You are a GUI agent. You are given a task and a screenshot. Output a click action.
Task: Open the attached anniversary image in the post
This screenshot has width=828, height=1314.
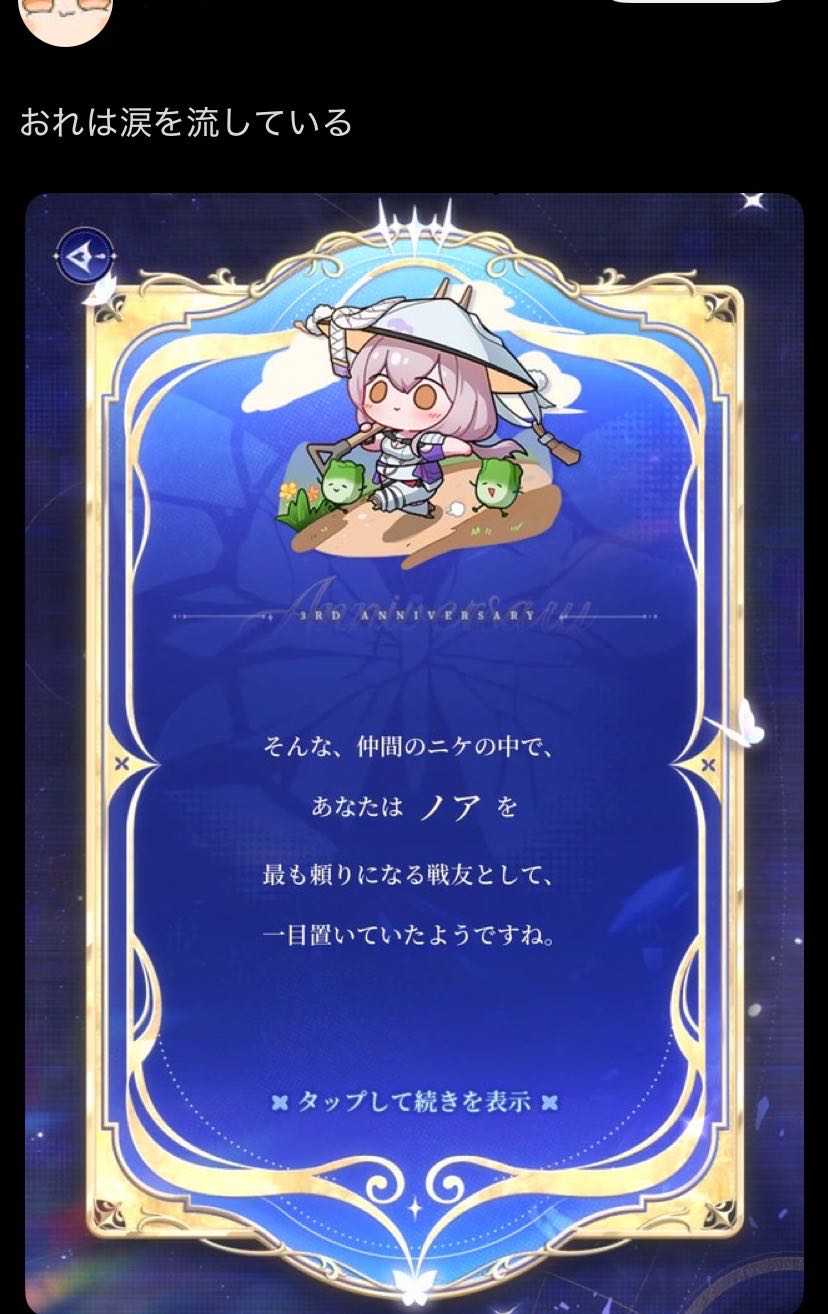point(414,753)
